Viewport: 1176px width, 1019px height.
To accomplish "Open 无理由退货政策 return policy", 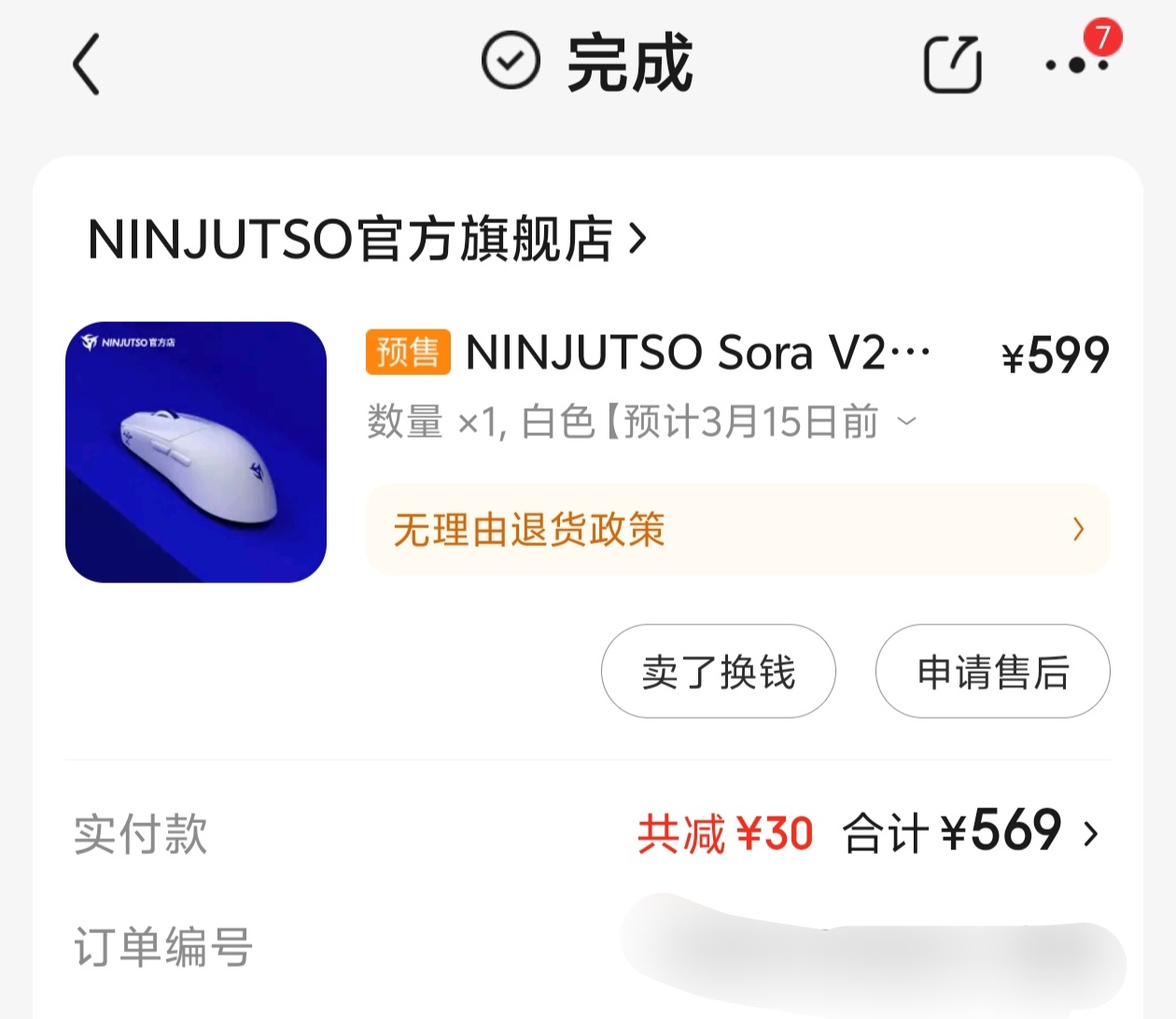I will 737,529.
